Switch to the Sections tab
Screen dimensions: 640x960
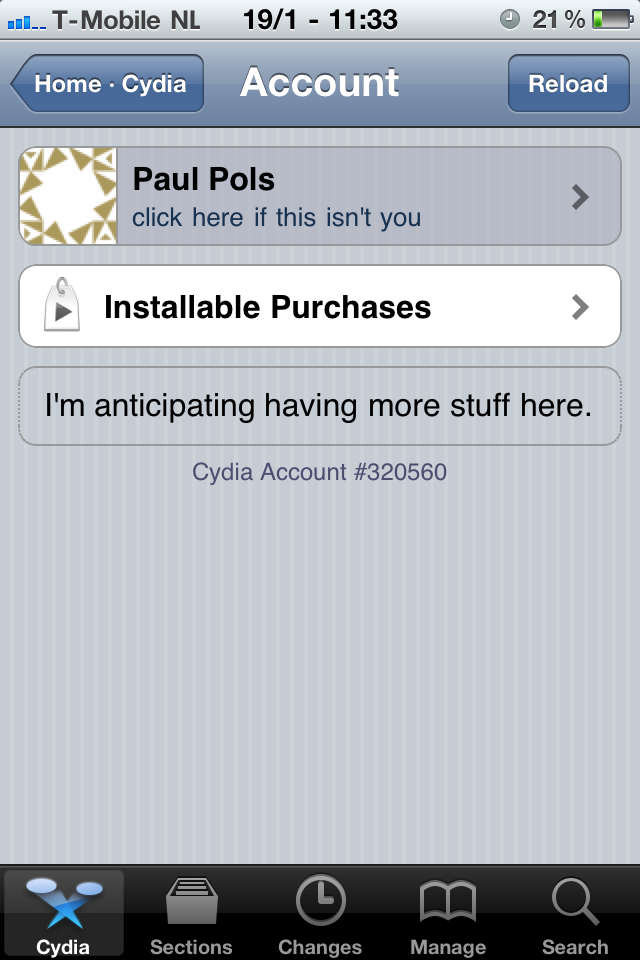[x=191, y=914]
